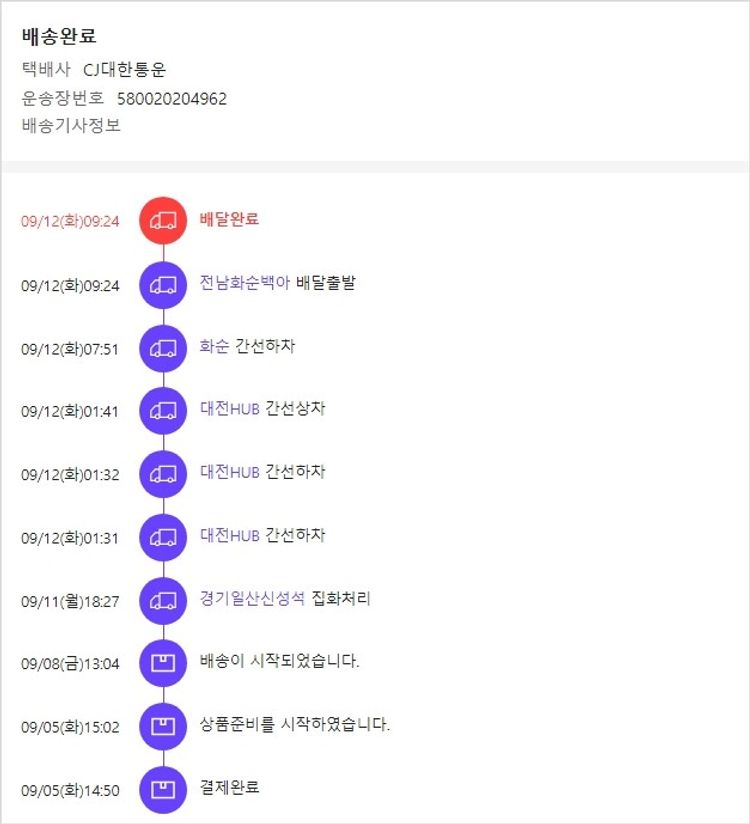Screen dimensions: 750x824
Task: Open the 대전HUB link at 01:31
Action: (230, 535)
